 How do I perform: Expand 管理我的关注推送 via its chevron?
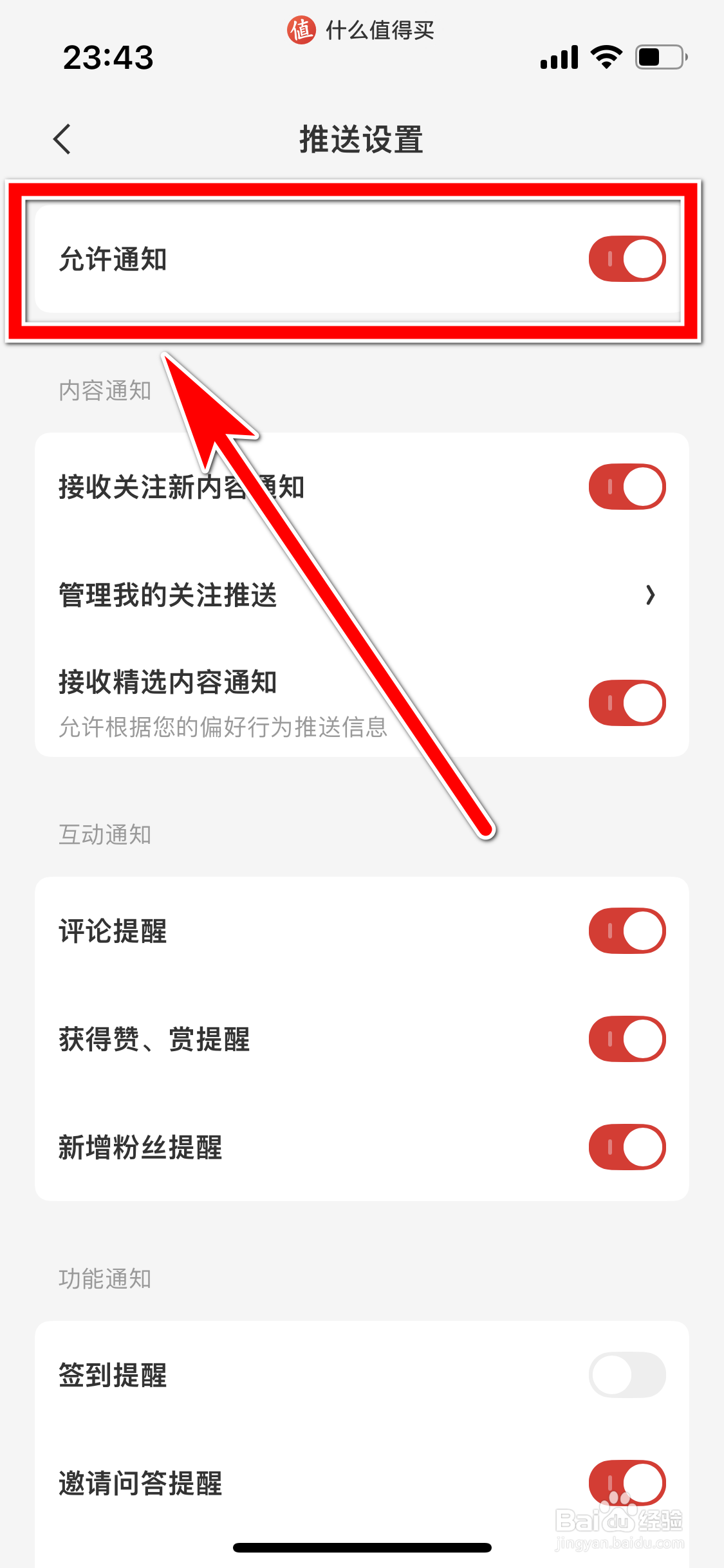tap(651, 595)
